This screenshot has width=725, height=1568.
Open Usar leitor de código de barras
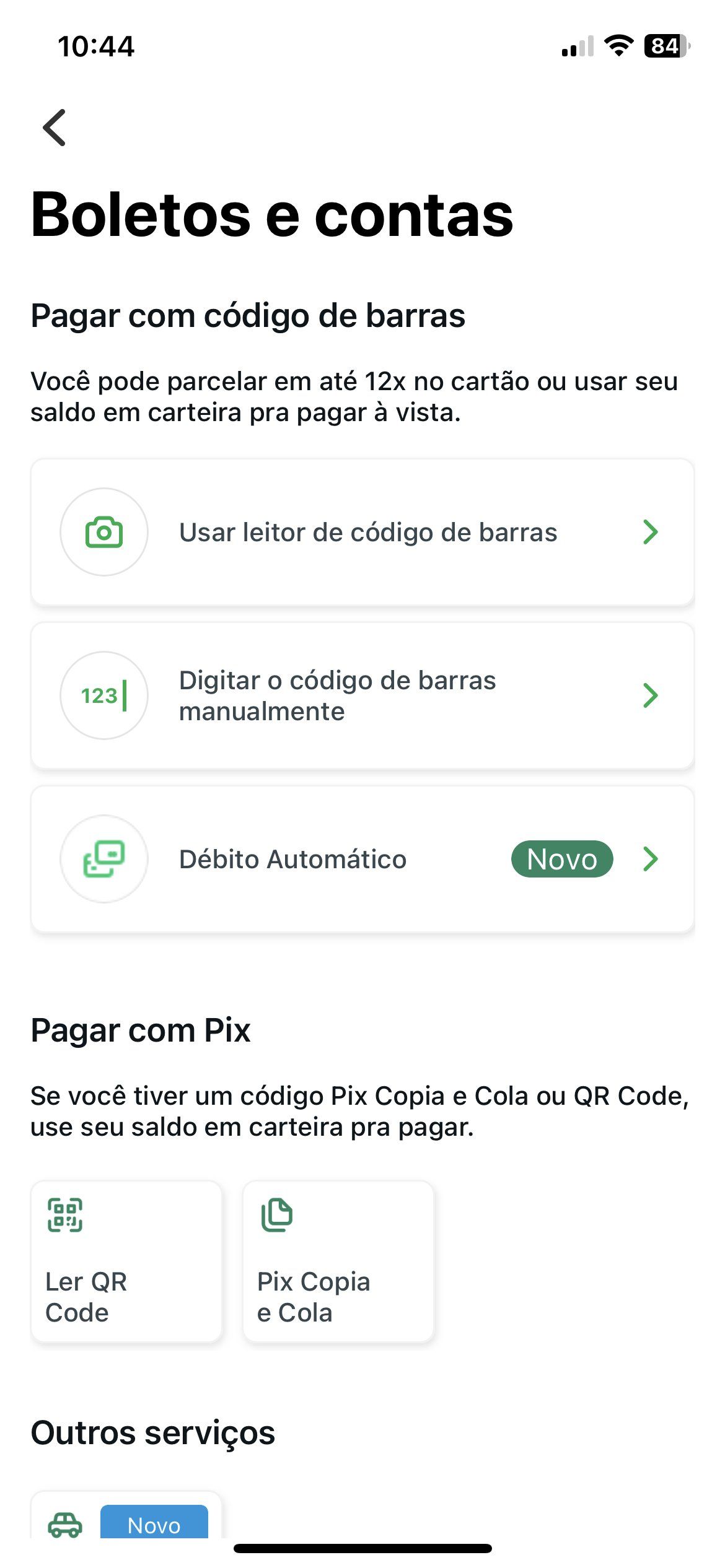pyautogui.click(x=362, y=532)
